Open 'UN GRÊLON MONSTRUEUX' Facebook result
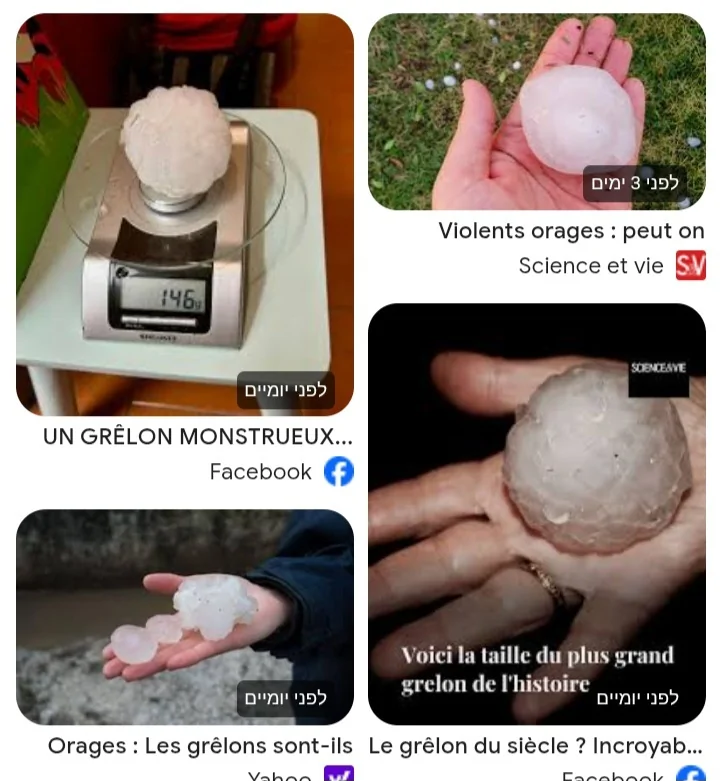 click(x=197, y=437)
